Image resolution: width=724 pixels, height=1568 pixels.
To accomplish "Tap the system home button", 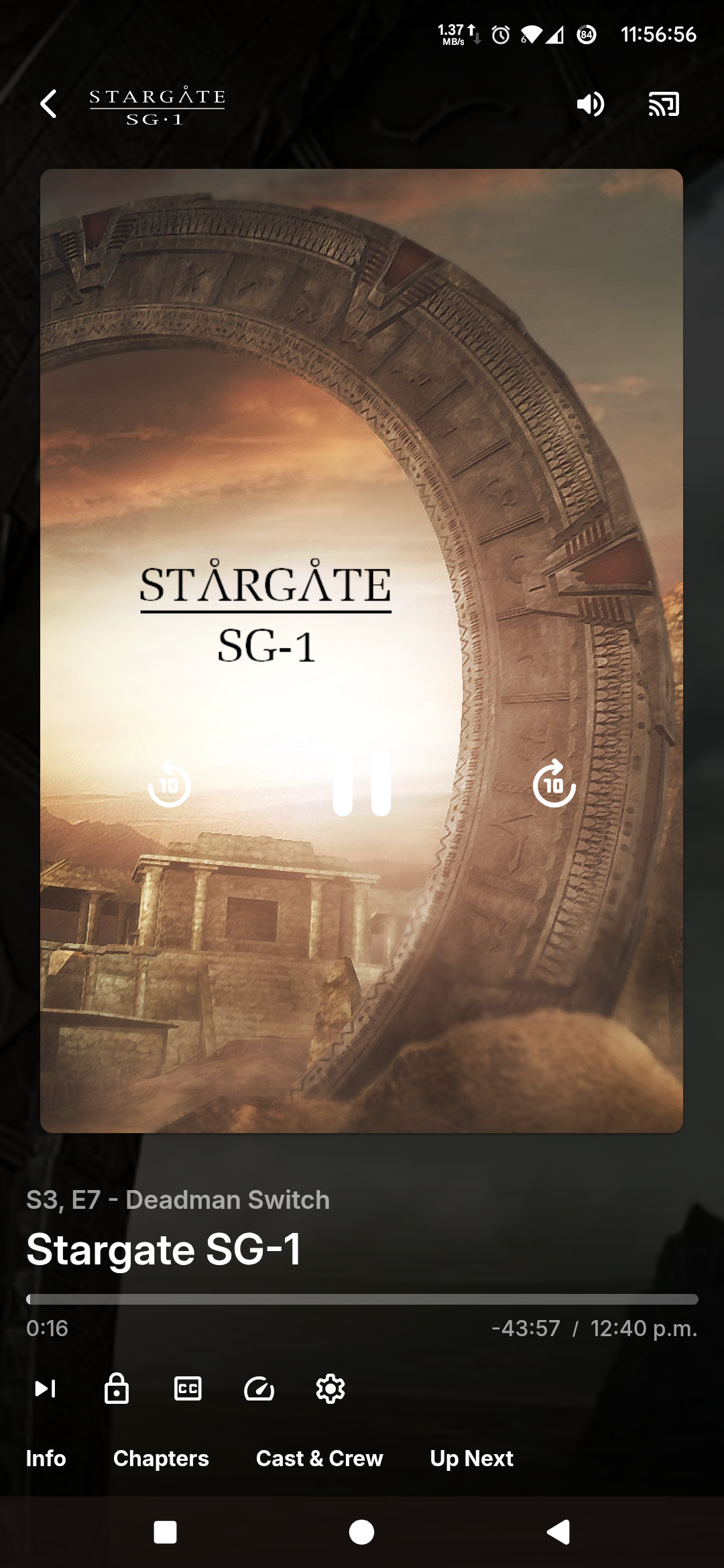I will (361, 1532).
